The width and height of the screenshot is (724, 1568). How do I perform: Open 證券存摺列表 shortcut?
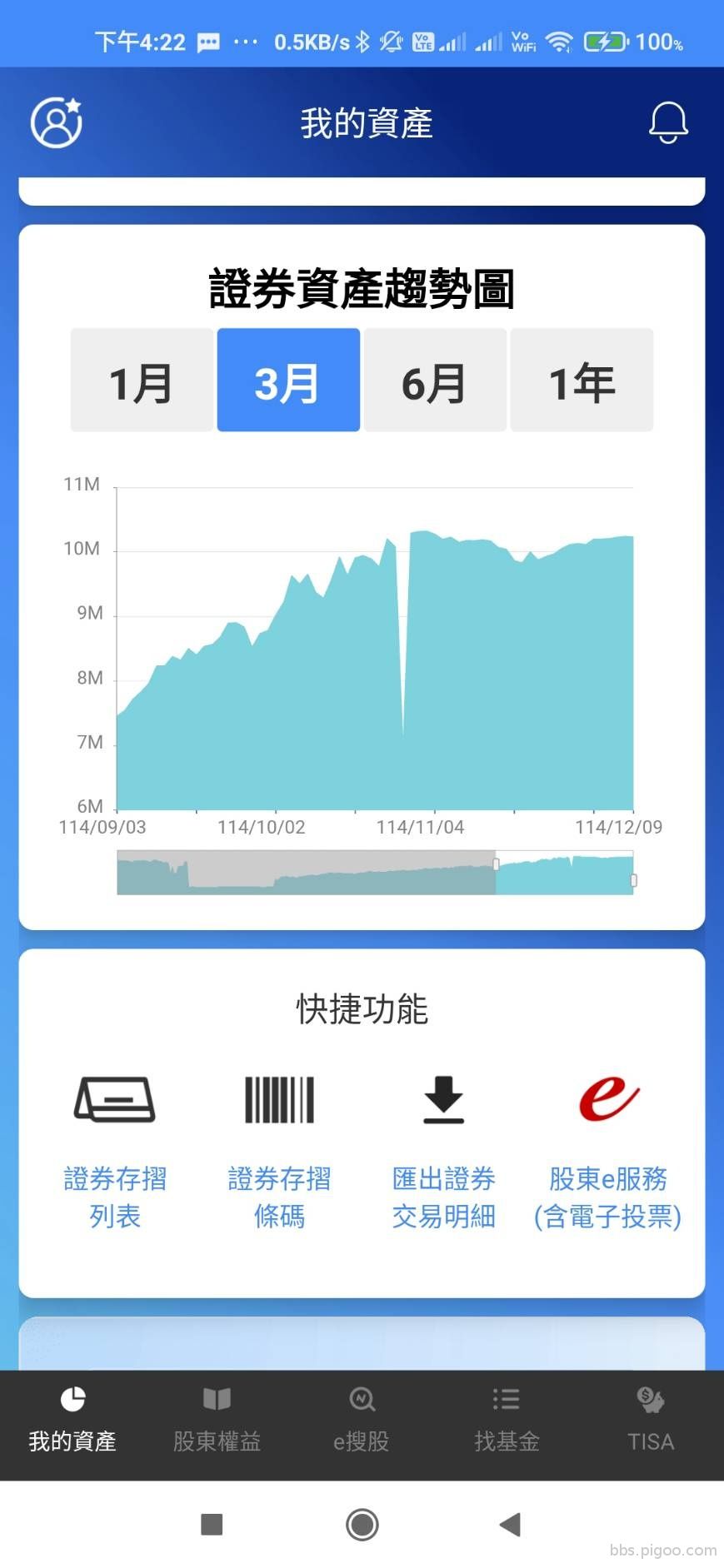pos(115,1149)
